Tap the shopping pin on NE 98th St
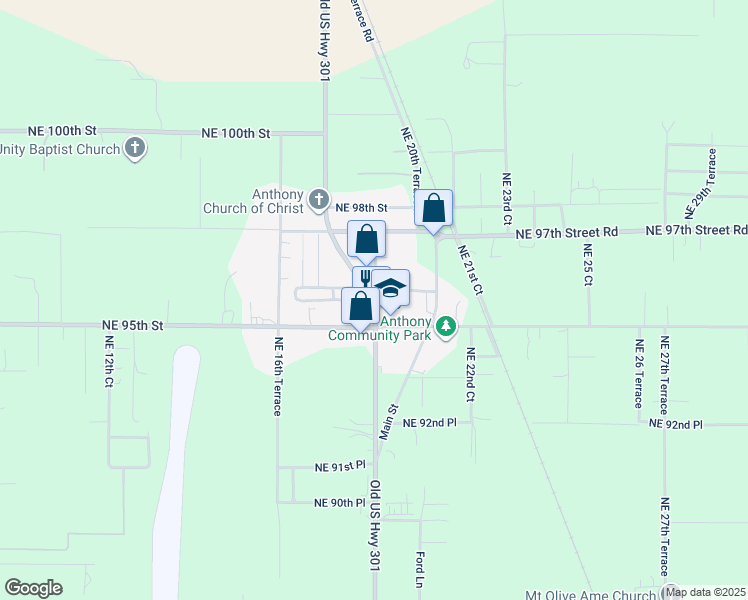The height and width of the screenshot is (600, 748). [x=433, y=209]
